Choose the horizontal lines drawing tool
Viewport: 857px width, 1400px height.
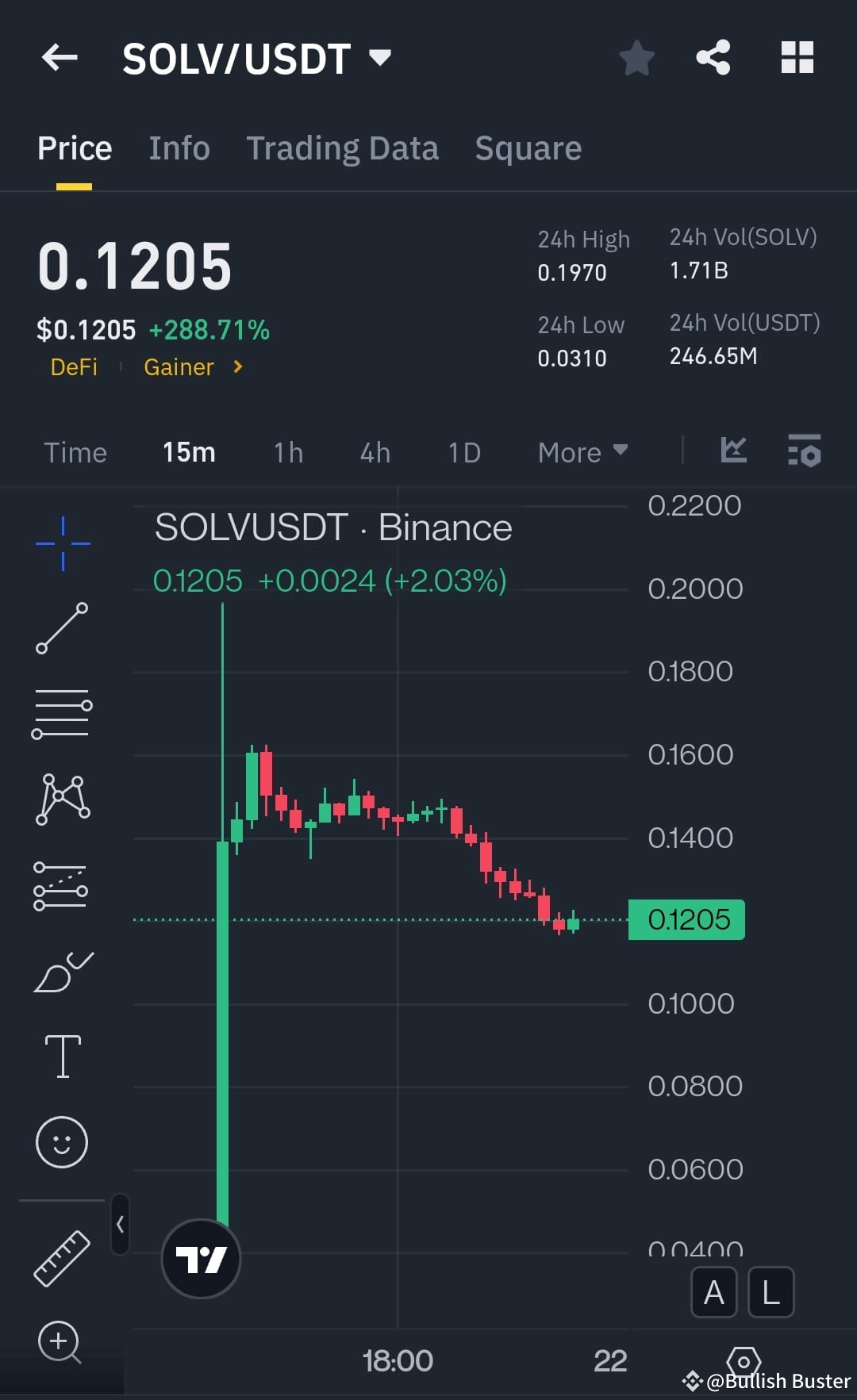pos(62,714)
